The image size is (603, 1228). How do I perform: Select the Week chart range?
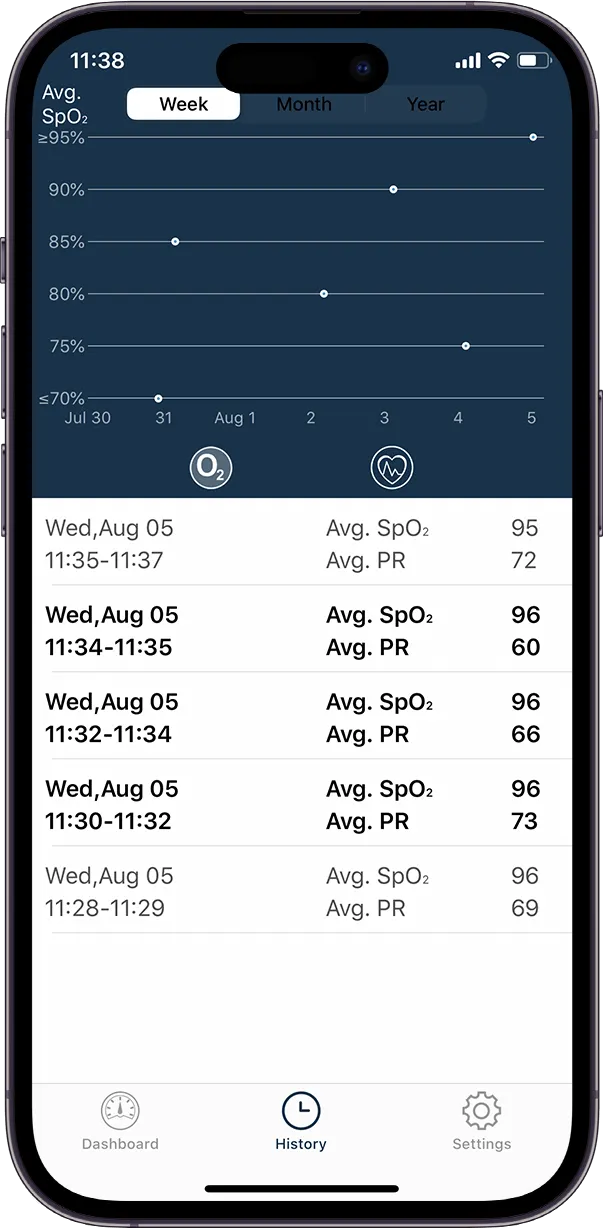click(x=184, y=104)
